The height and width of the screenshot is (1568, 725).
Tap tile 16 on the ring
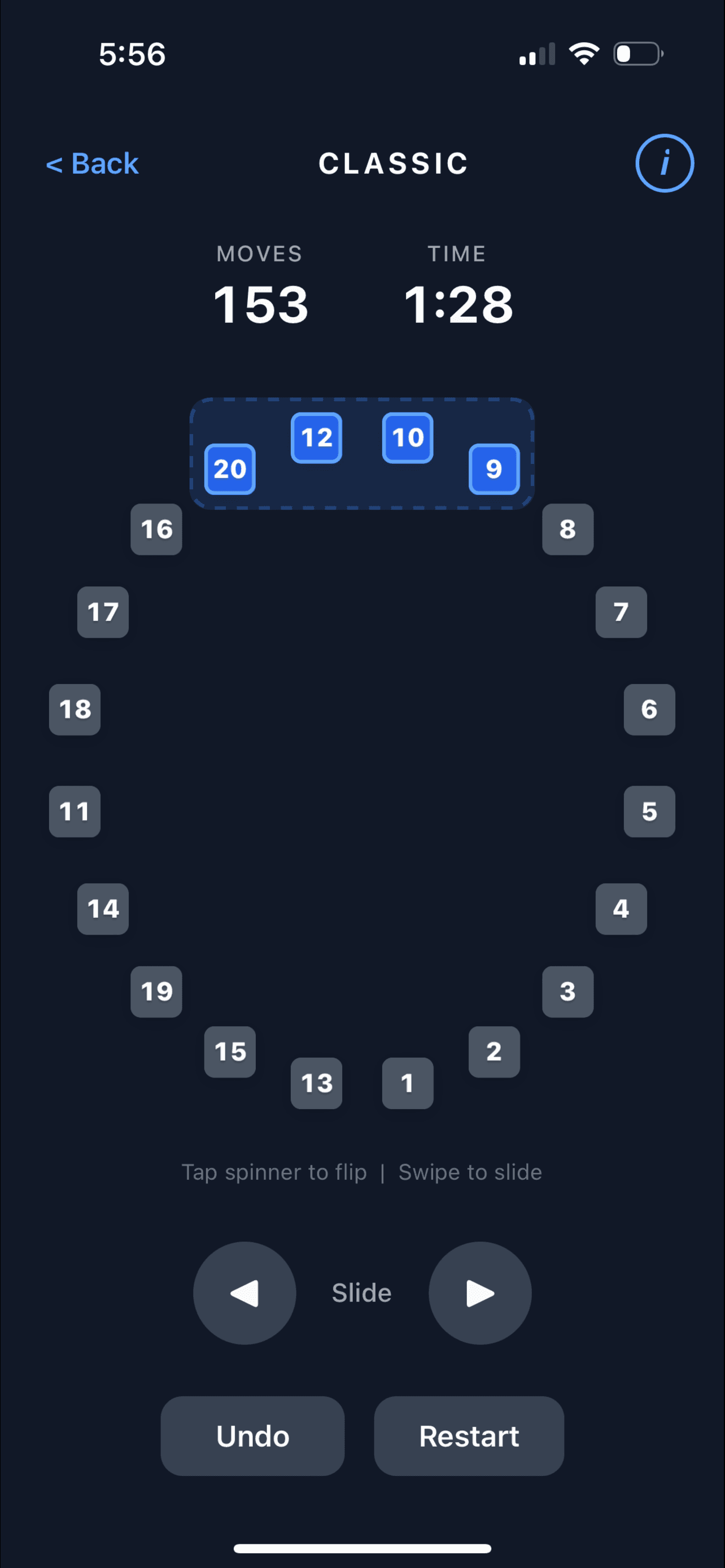(x=156, y=530)
